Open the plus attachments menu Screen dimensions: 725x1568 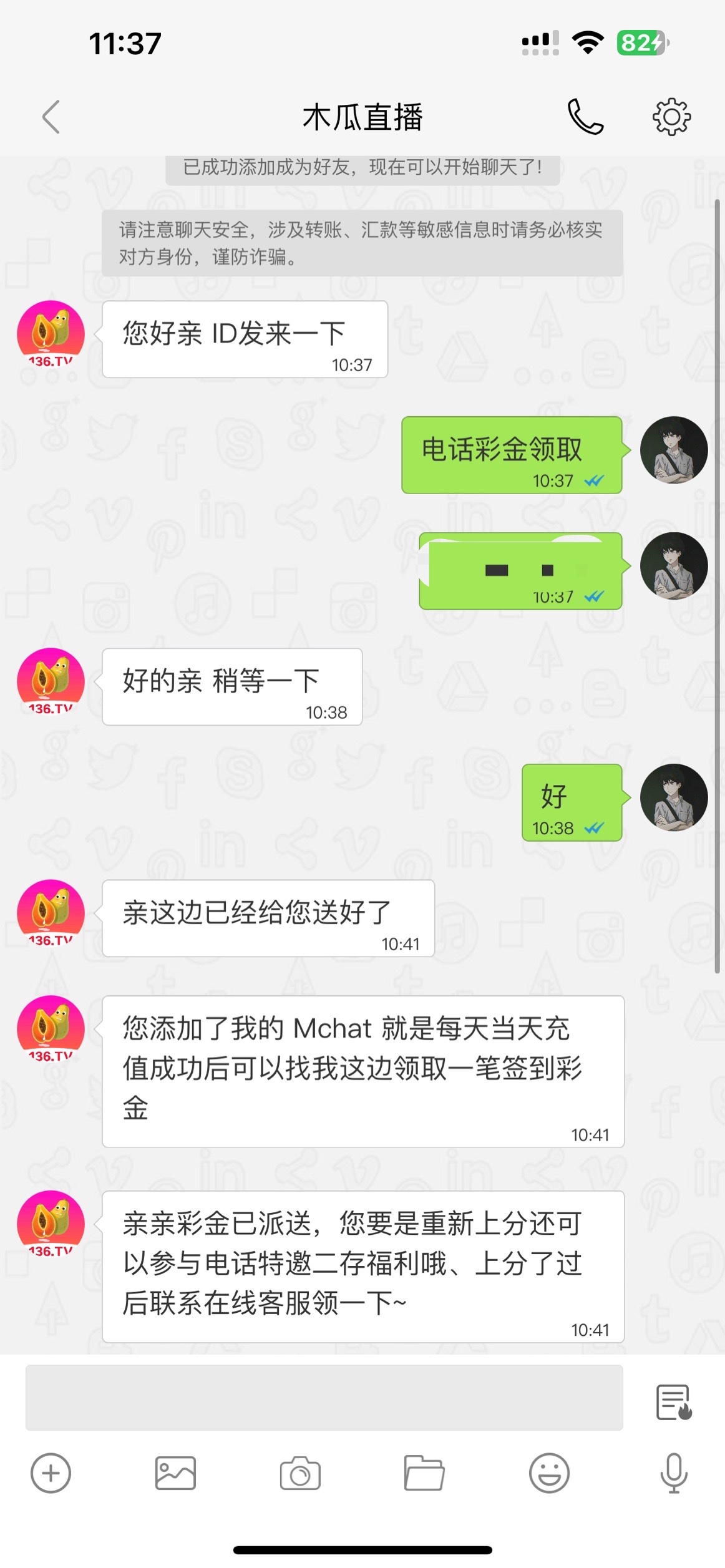[x=51, y=1473]
